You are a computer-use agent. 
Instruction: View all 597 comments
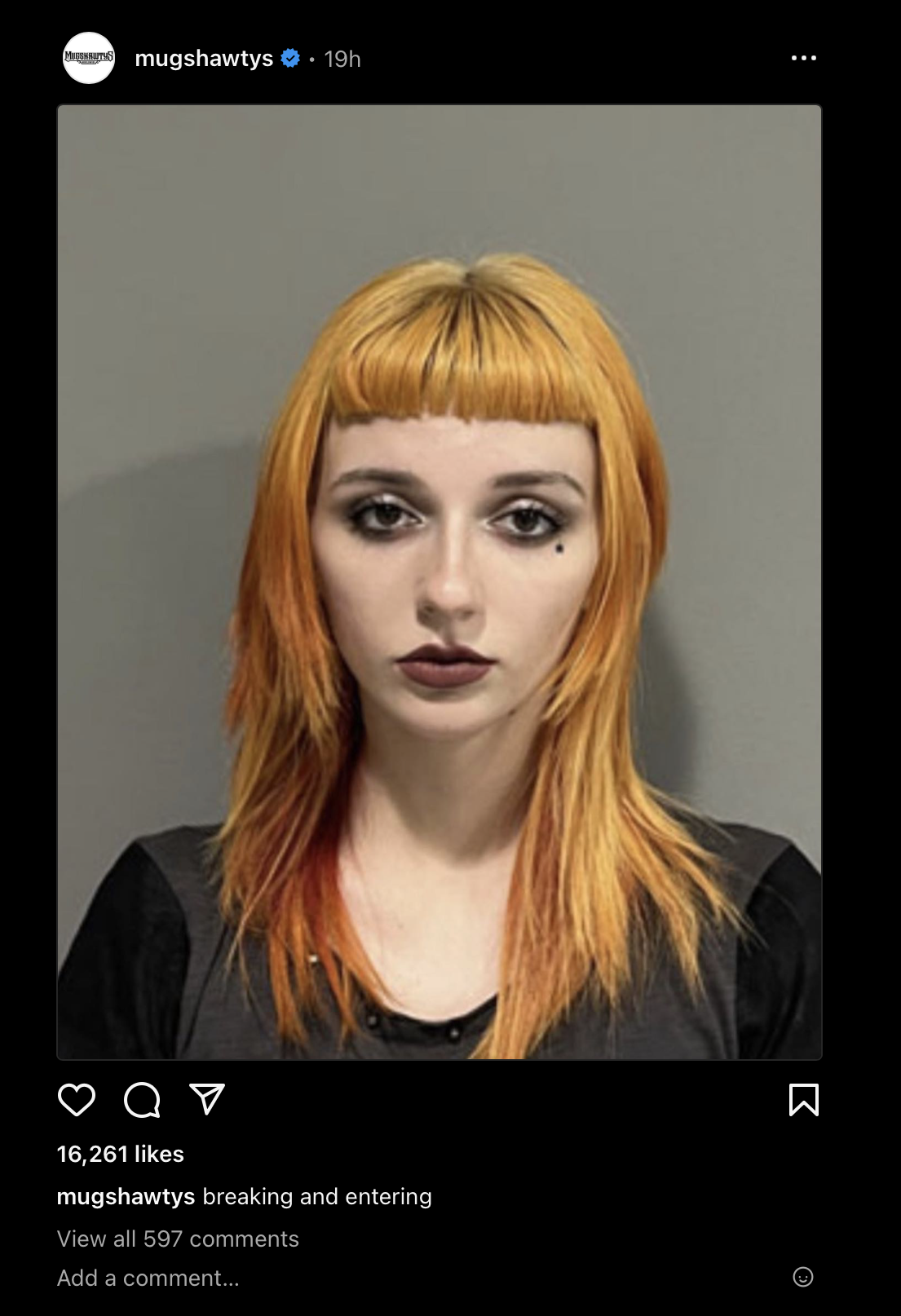point(178,1239)
